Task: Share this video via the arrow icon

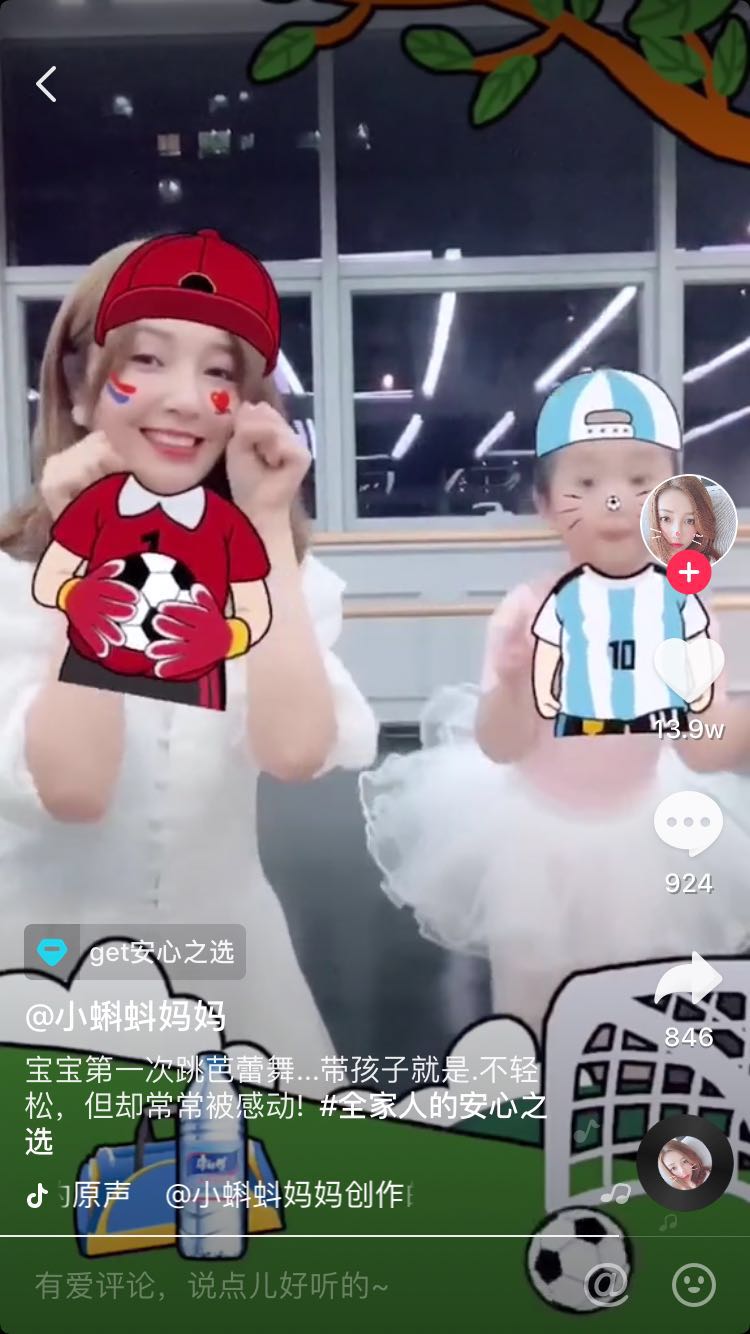Action: (x=688, y=980)
